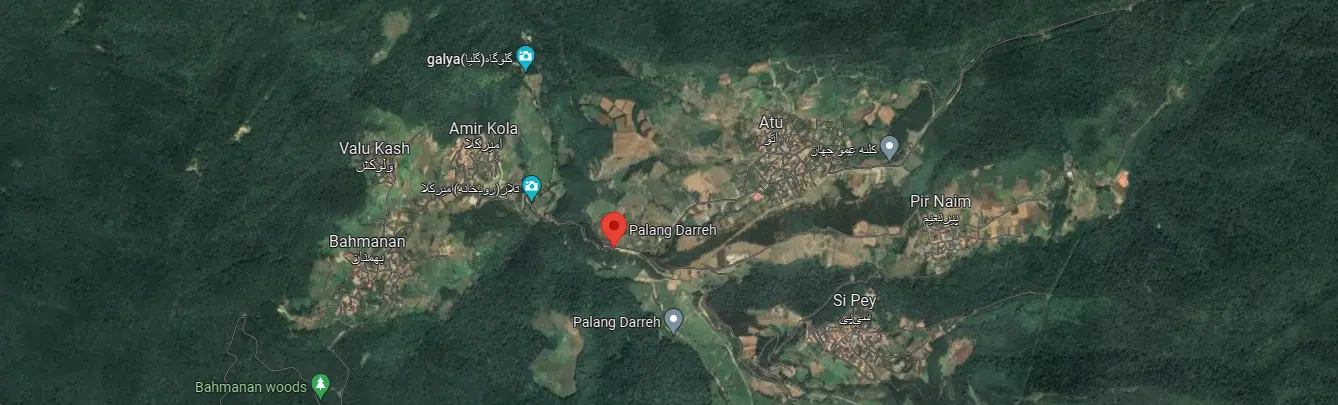Open the galya photo spot marker
The width and height of the screenshot is (1338, 405).
(525, 58)
